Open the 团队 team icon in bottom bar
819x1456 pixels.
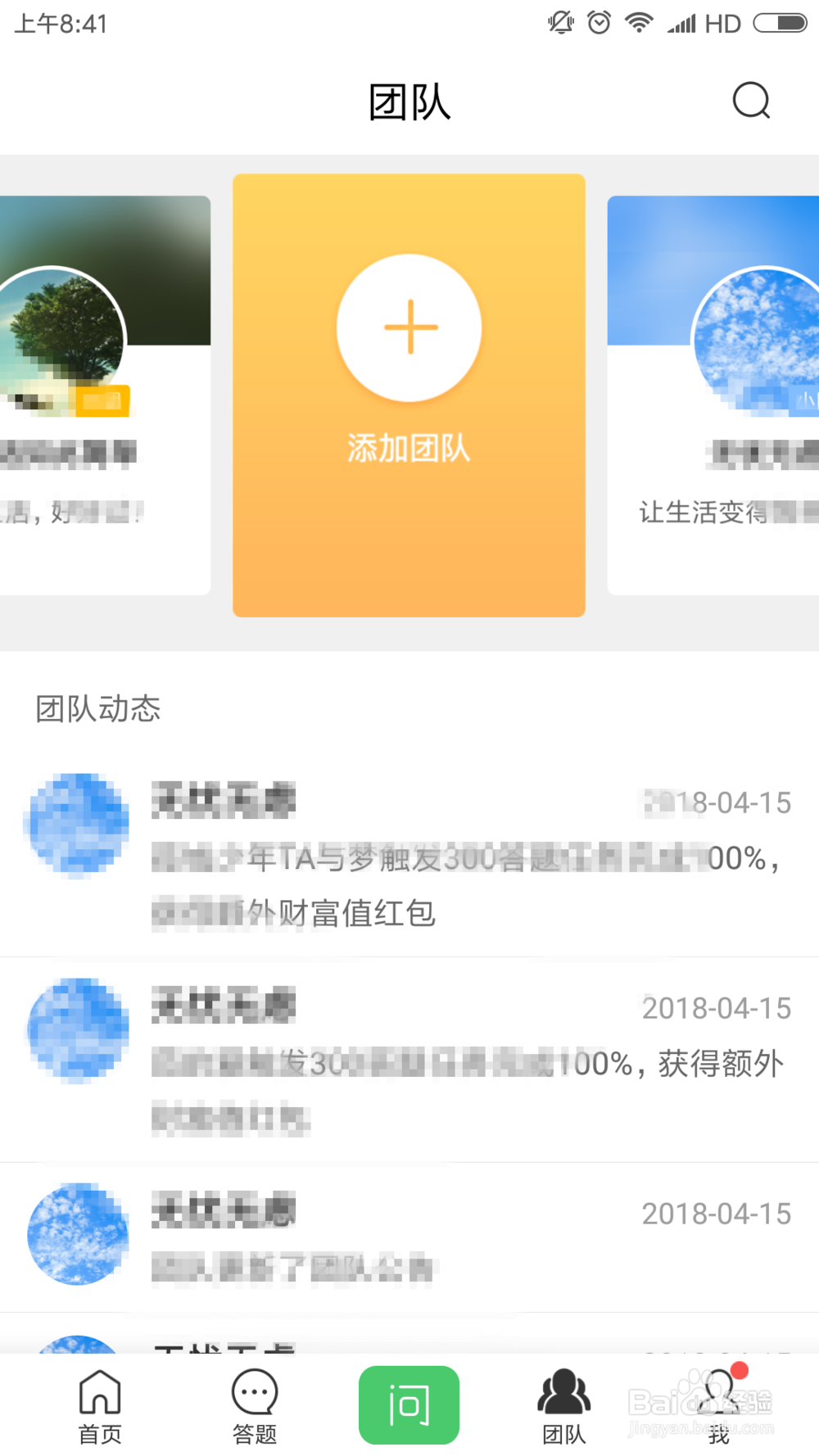[x=562, y=1392]
